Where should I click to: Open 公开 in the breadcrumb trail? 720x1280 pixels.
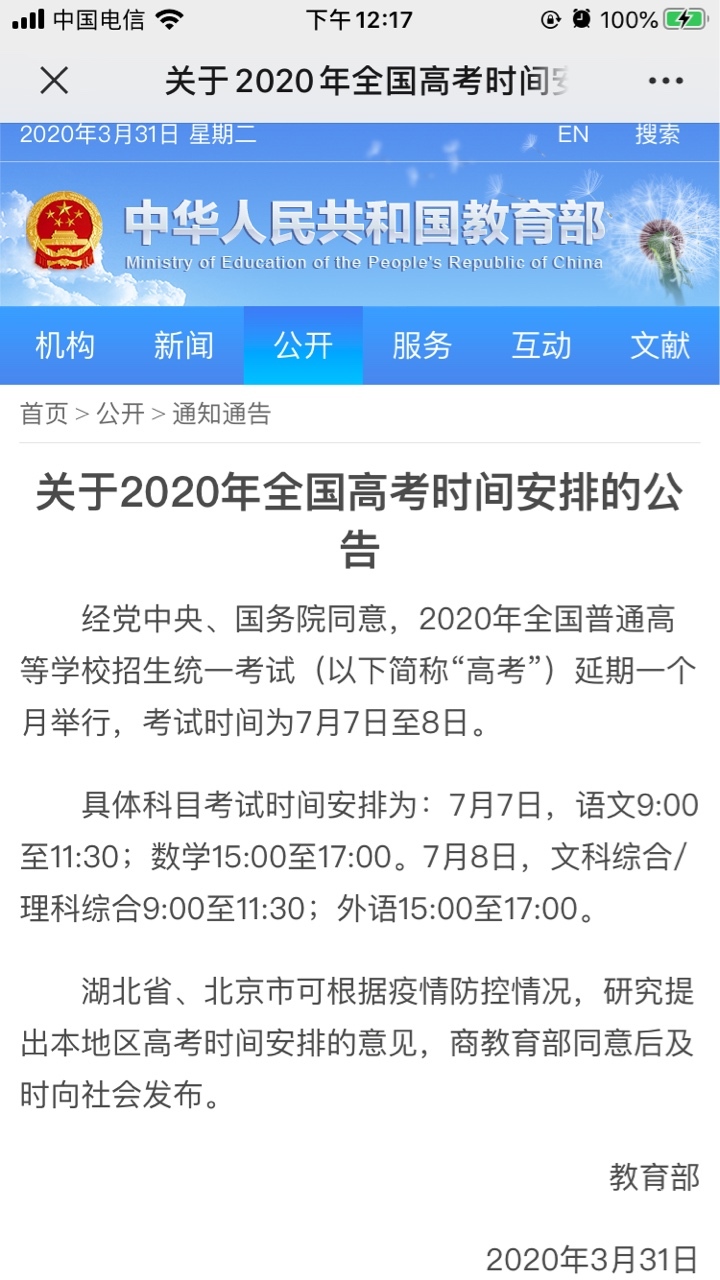click(121, 414)
